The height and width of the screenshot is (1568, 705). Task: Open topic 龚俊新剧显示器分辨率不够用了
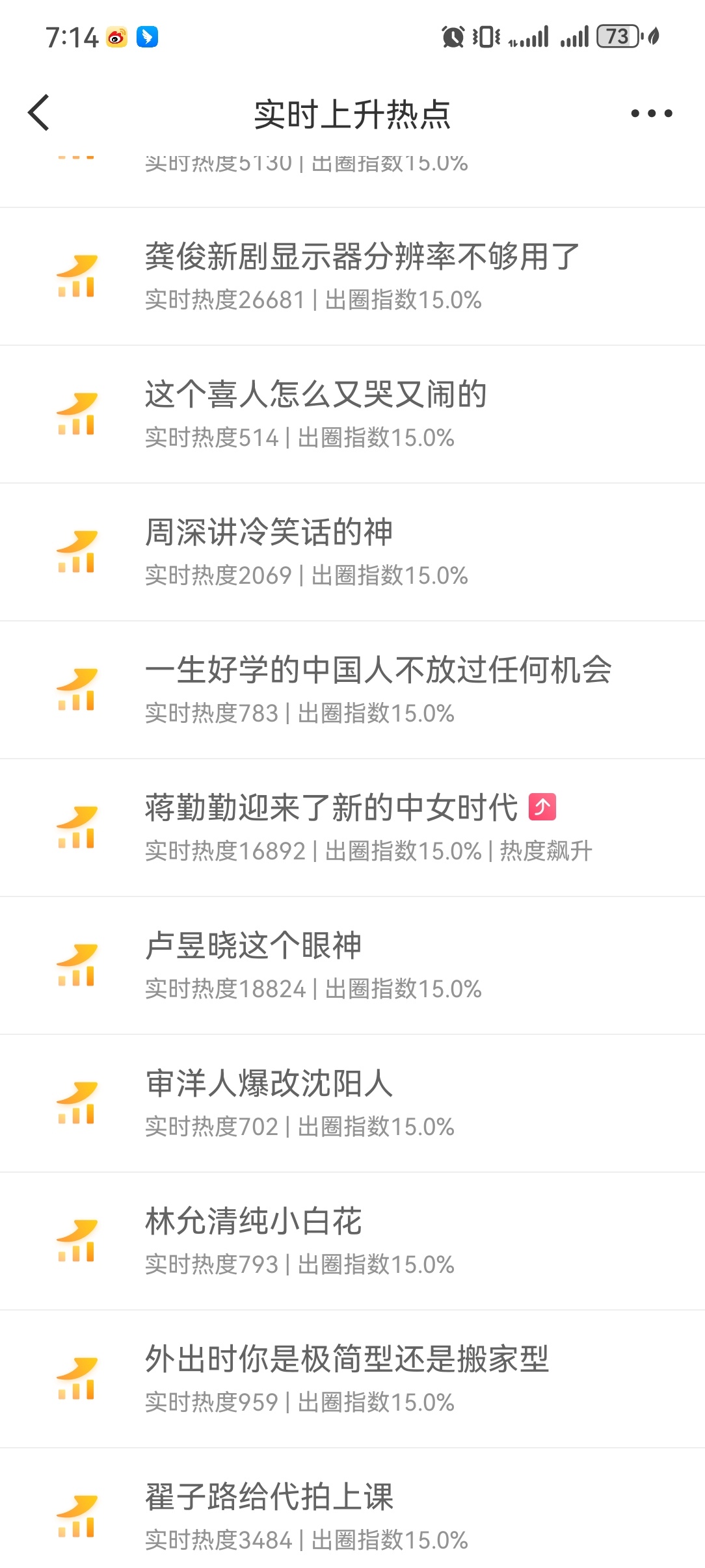click(362, 257)
